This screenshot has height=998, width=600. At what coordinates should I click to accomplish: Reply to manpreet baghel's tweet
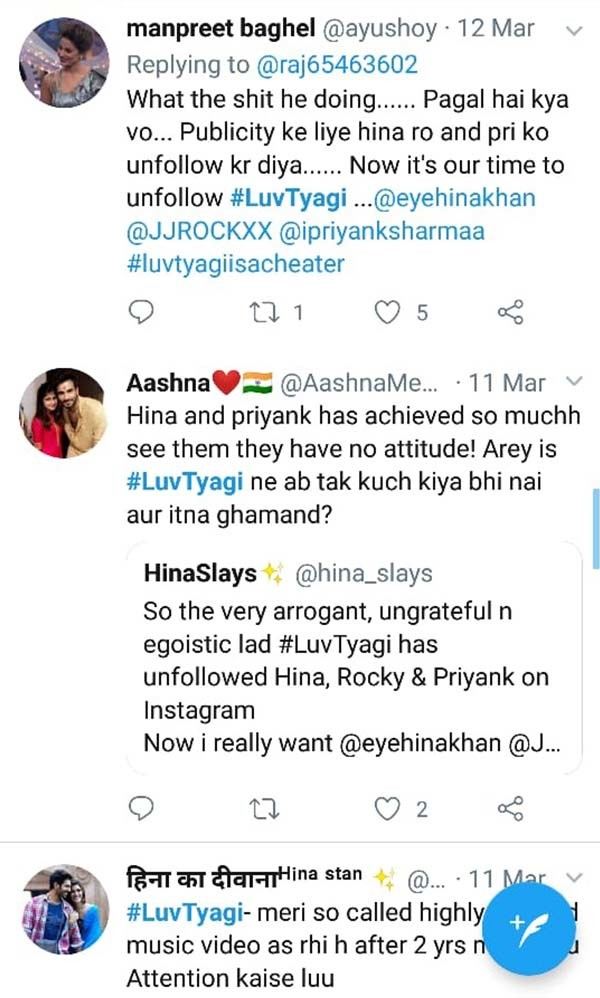(141, 312)
